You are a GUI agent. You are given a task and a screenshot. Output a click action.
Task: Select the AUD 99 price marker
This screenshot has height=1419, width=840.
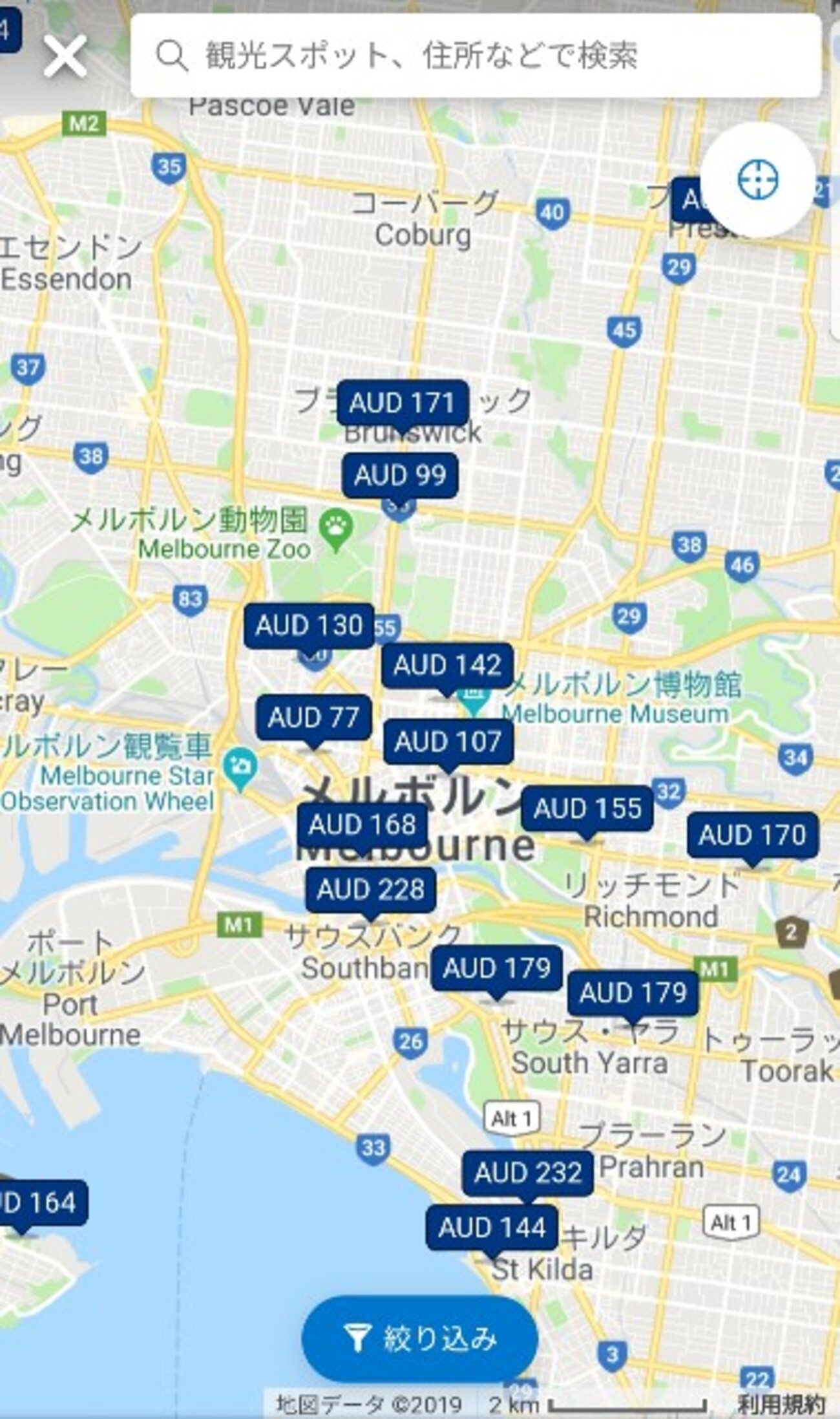400,476
